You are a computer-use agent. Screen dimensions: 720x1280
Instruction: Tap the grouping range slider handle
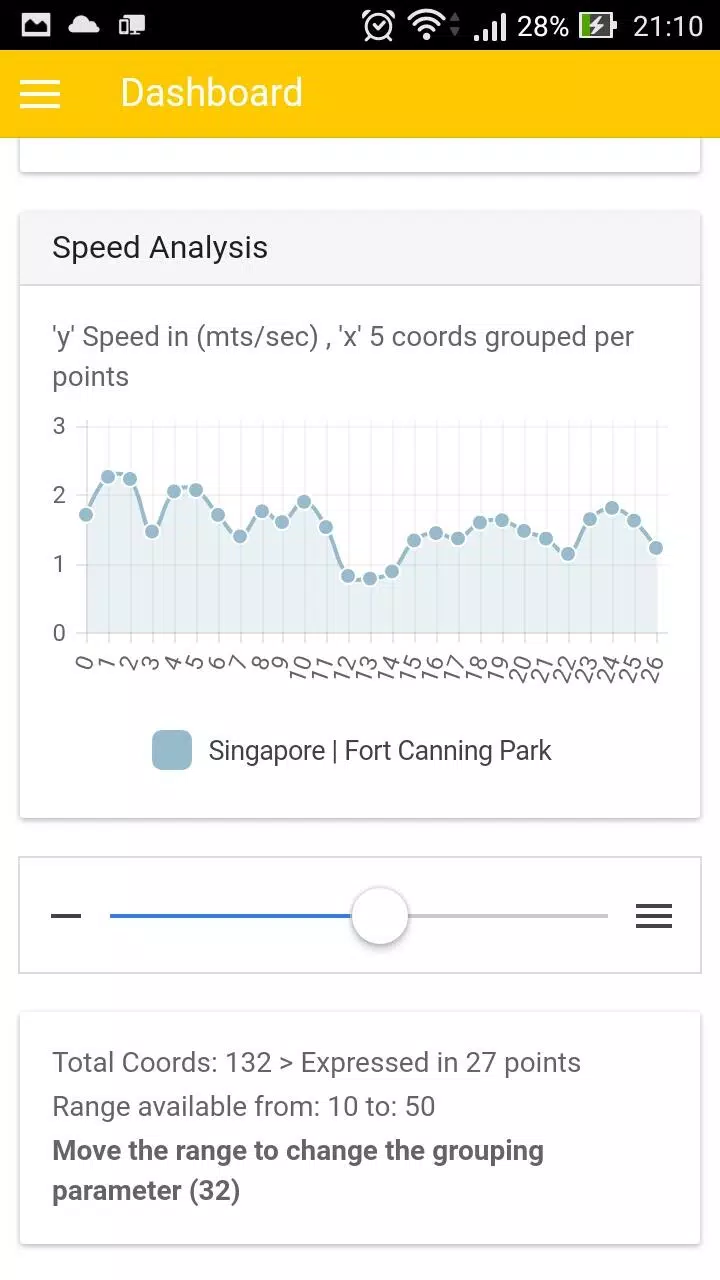(380, 915)
